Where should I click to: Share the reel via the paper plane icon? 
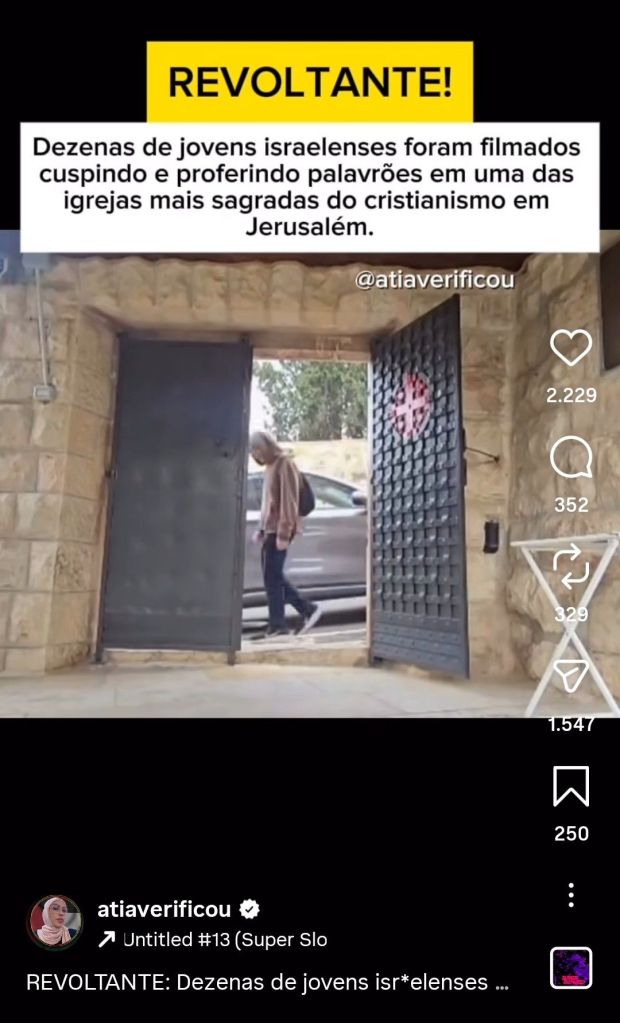pyautogui.click(x=571, y=677)
